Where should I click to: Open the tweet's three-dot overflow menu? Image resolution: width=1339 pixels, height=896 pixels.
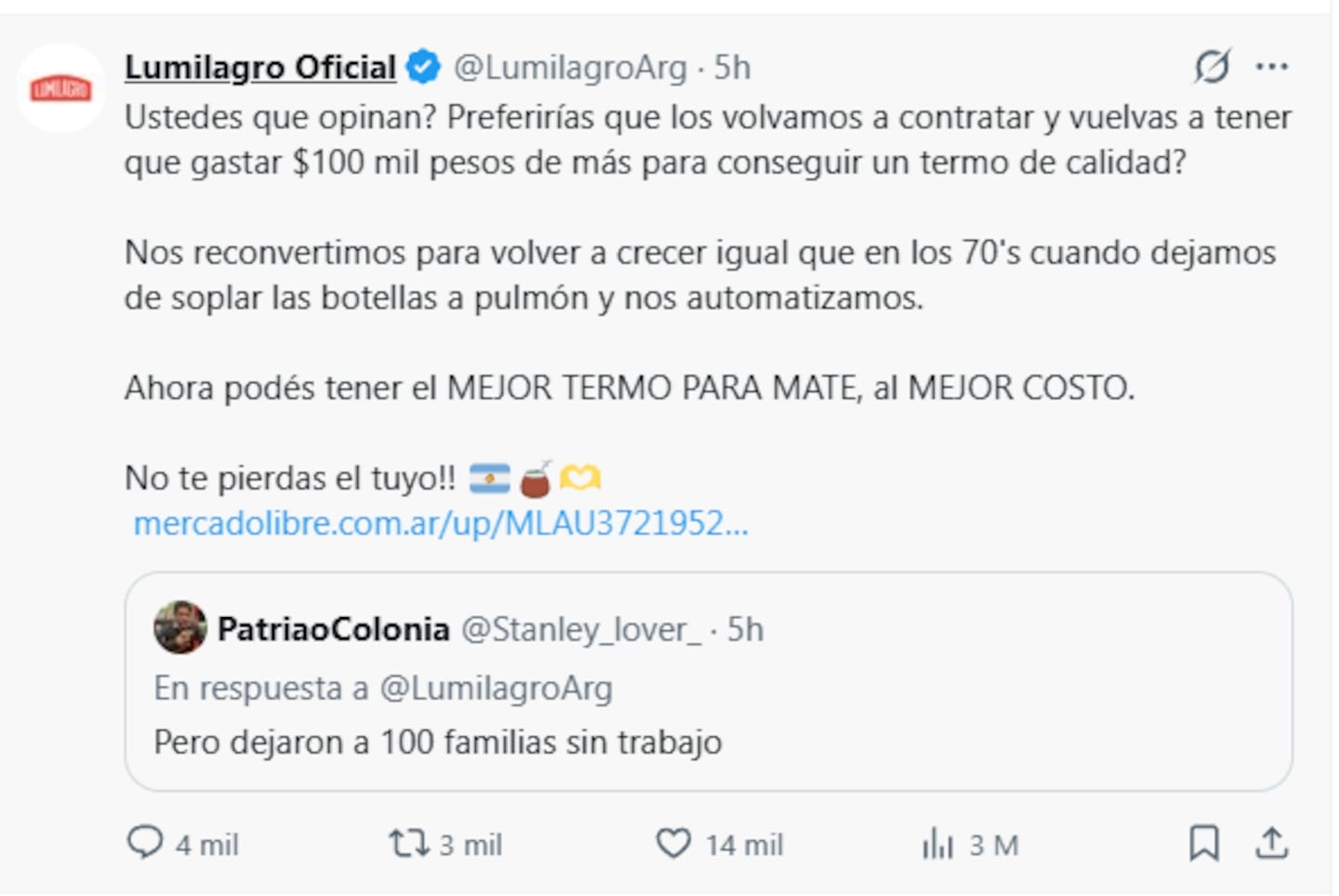click(x=1271, y=66)
